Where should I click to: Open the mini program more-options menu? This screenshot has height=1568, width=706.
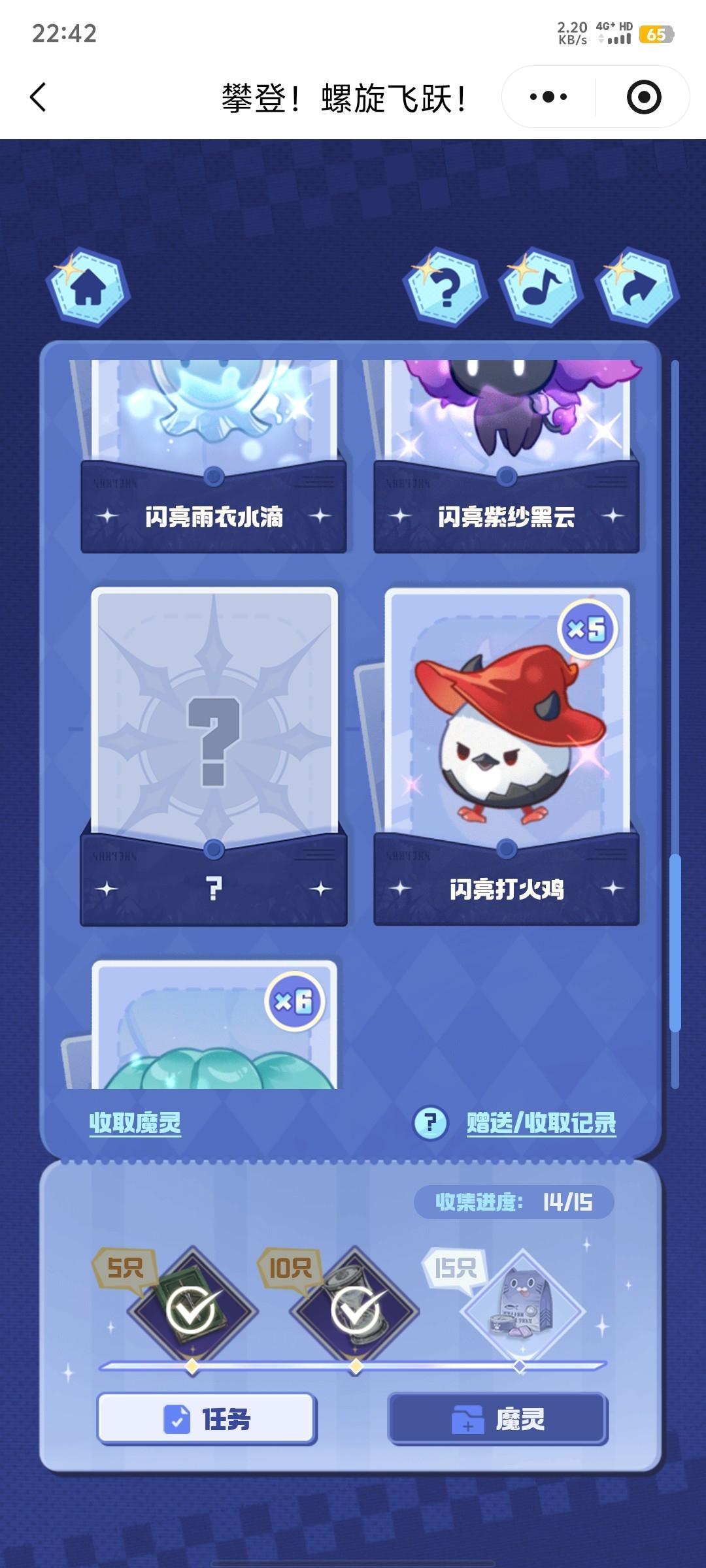pos(548,97)
